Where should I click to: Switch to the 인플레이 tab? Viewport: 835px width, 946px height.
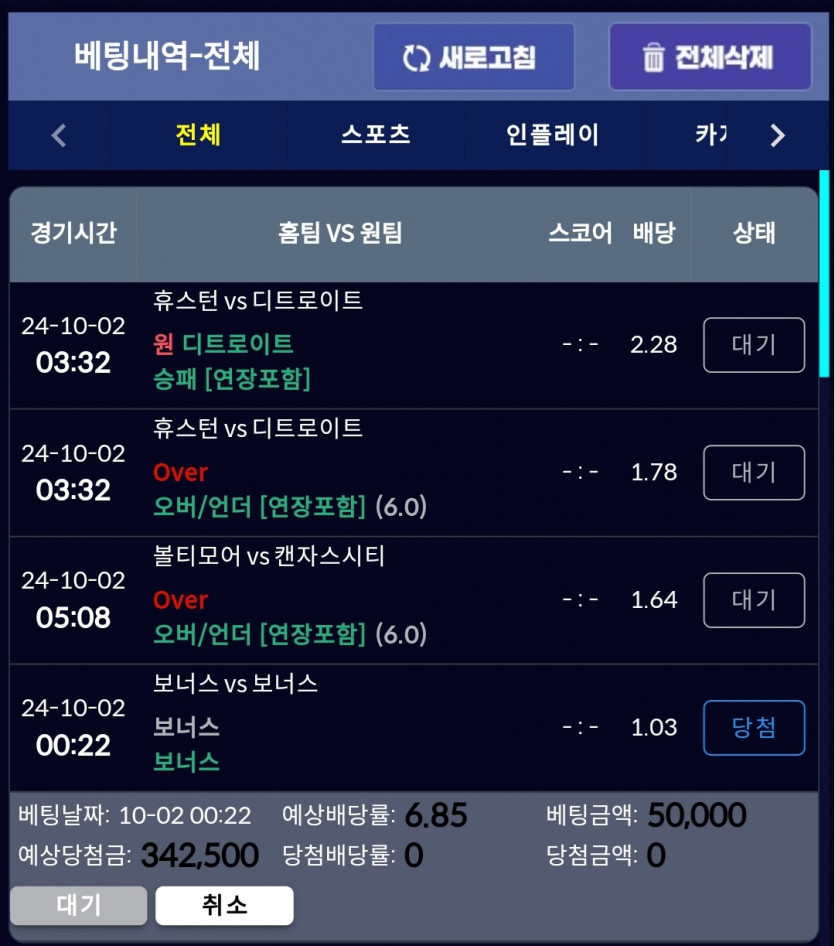553,135
